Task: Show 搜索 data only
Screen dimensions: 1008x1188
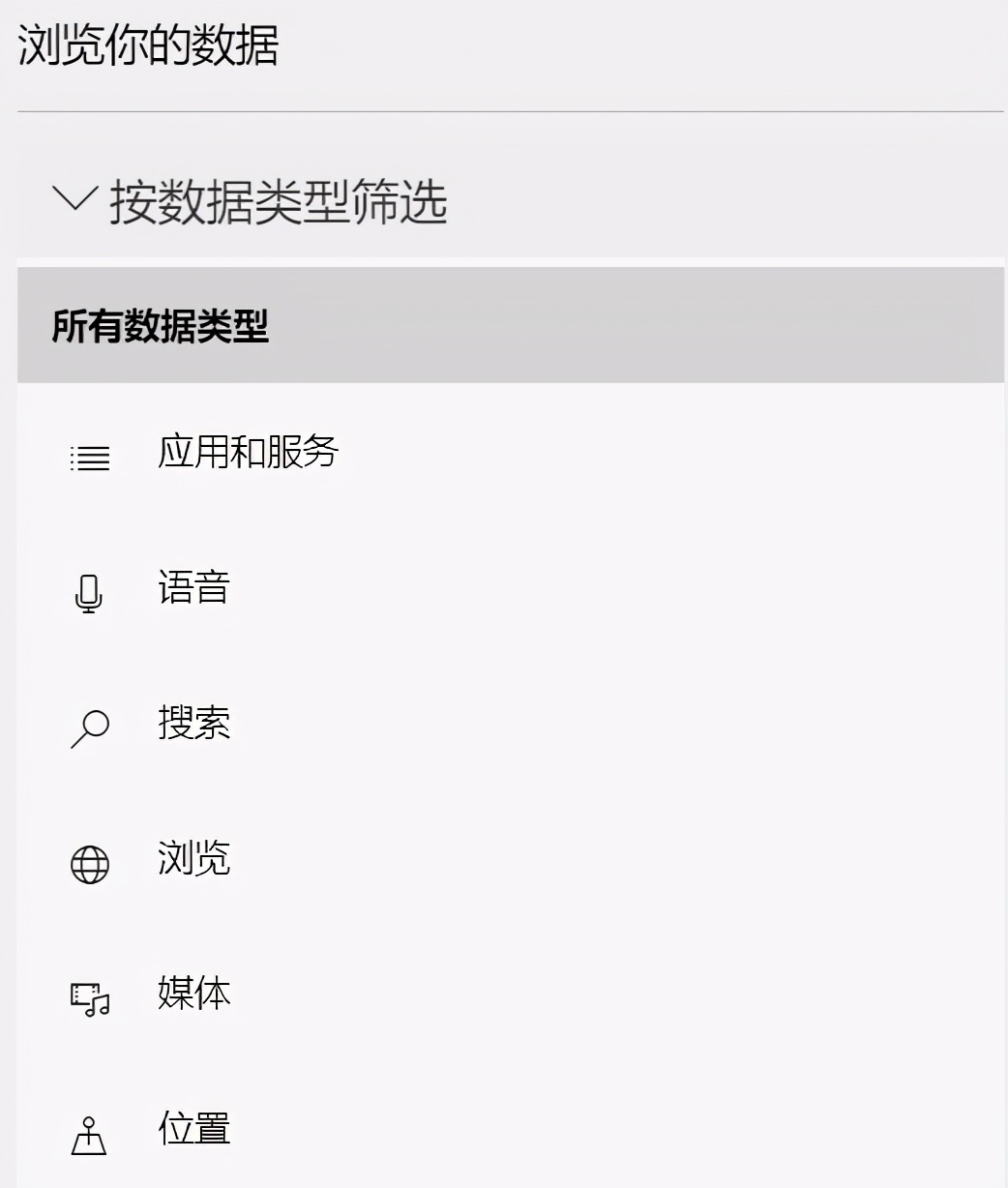Action: pos(193,724)
